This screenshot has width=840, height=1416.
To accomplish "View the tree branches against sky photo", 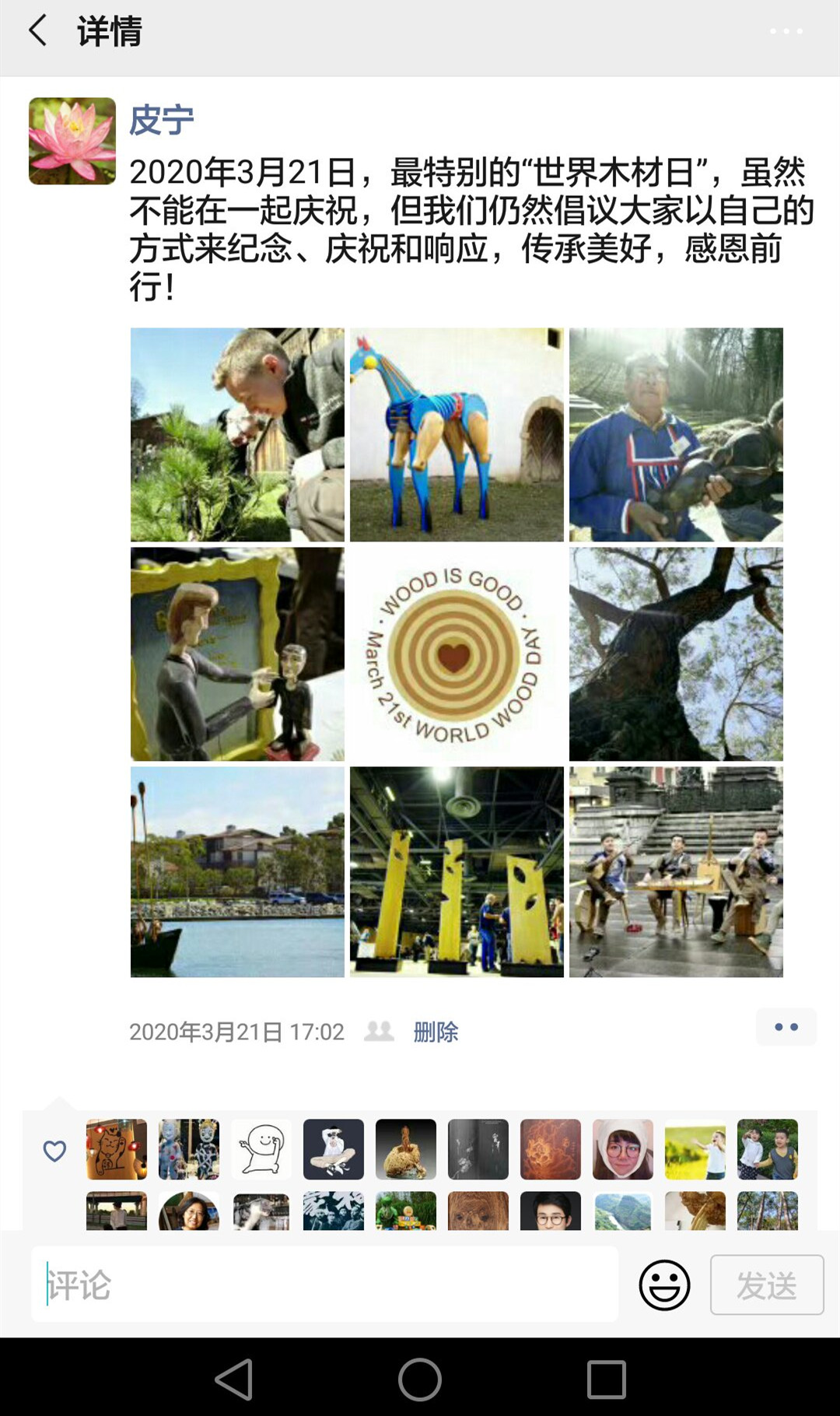I will click(676, 654).
